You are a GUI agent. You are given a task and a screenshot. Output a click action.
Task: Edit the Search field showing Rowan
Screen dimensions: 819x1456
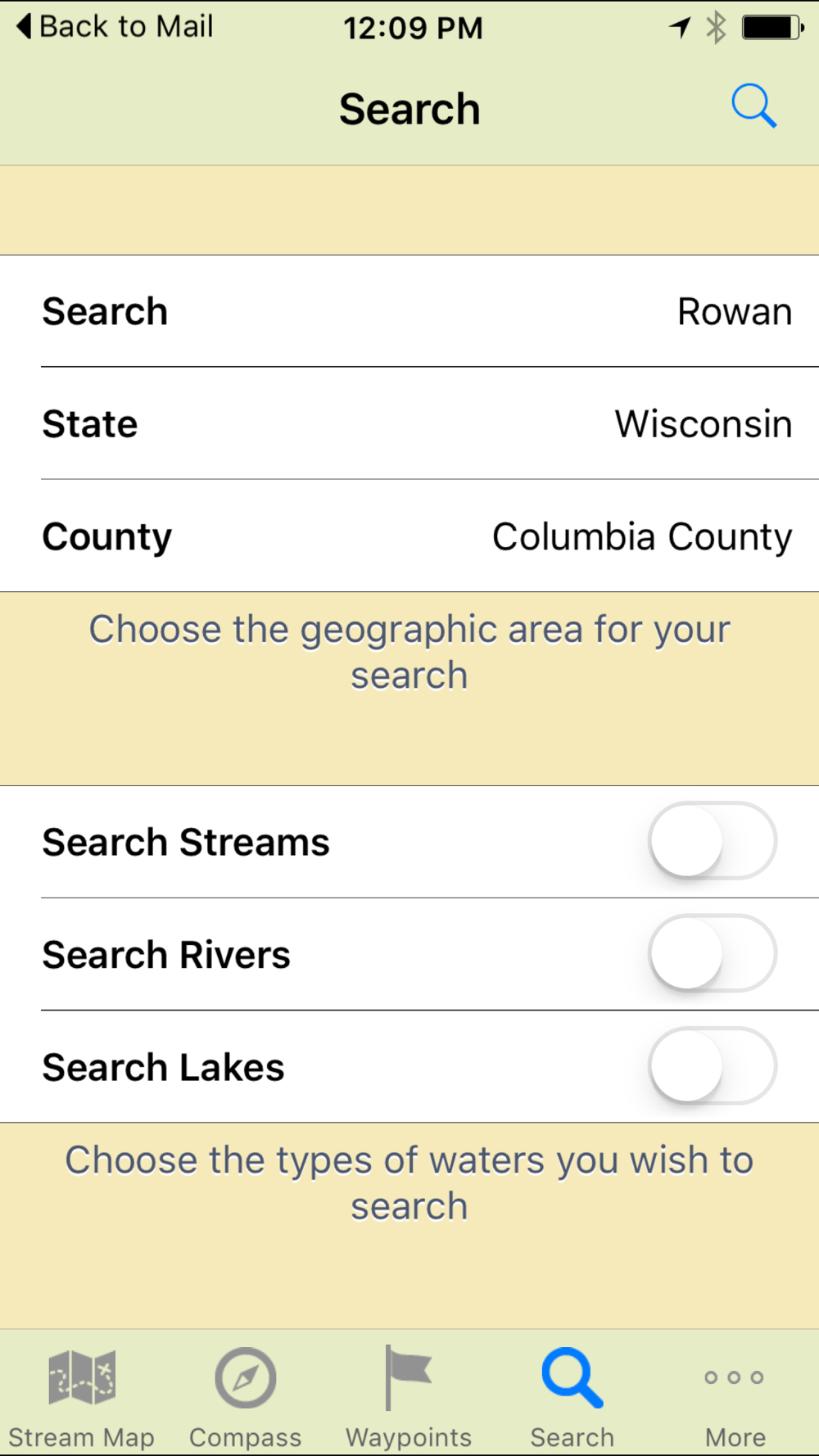pyautogui.click(x=409, y=311)
